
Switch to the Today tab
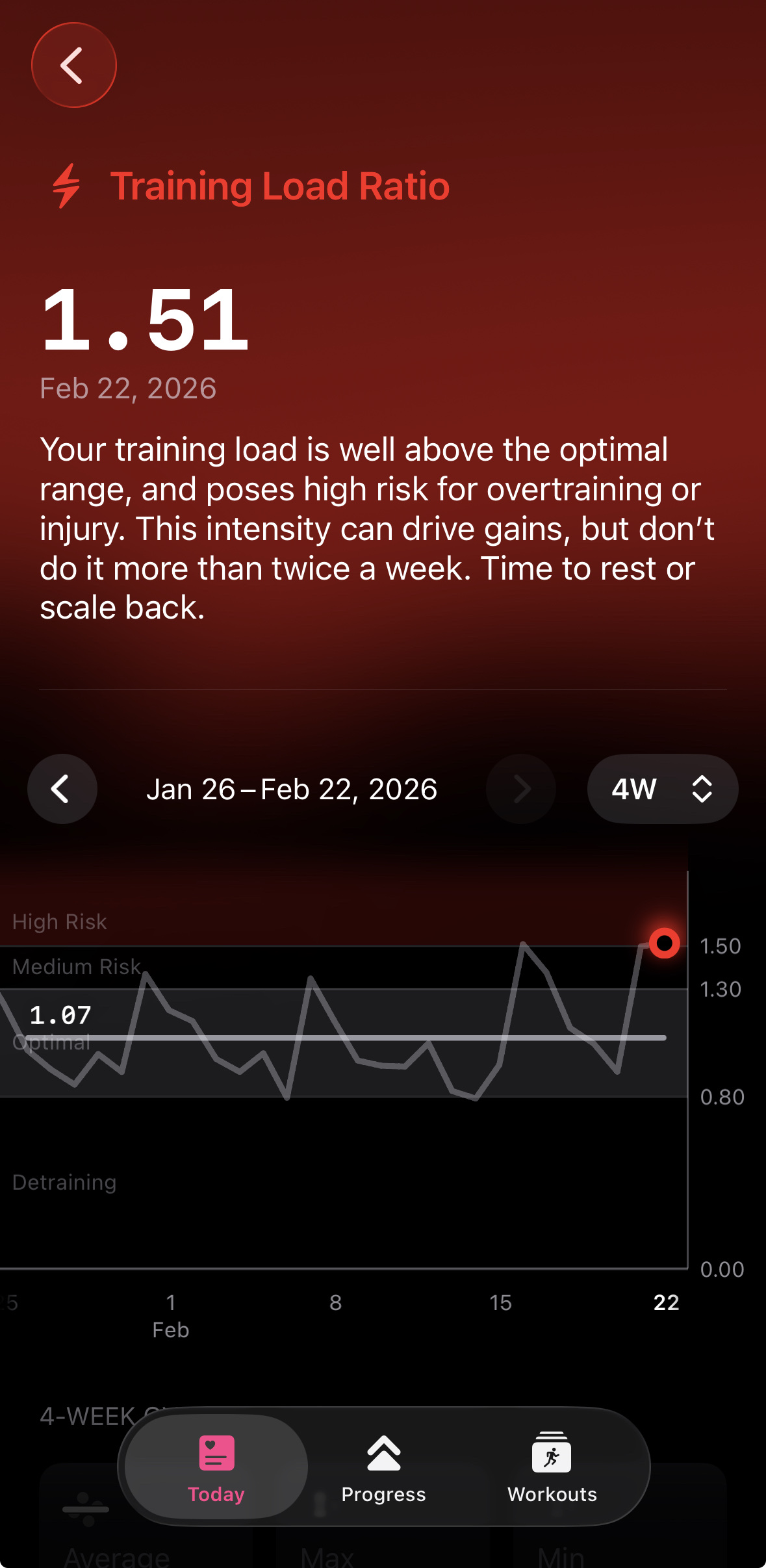click(216, 1467)
